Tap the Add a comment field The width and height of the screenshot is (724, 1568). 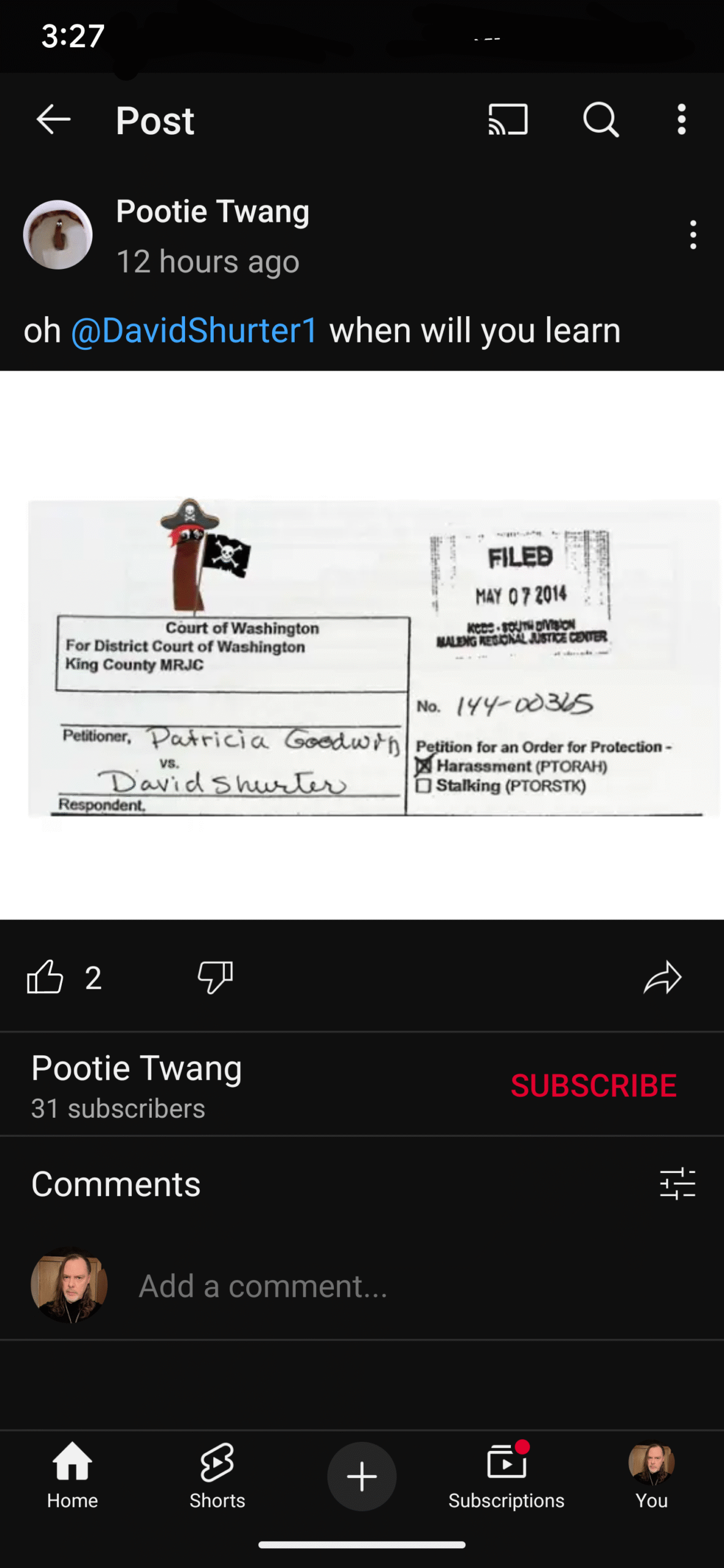pyautogui.click(x=263, y=1286)
